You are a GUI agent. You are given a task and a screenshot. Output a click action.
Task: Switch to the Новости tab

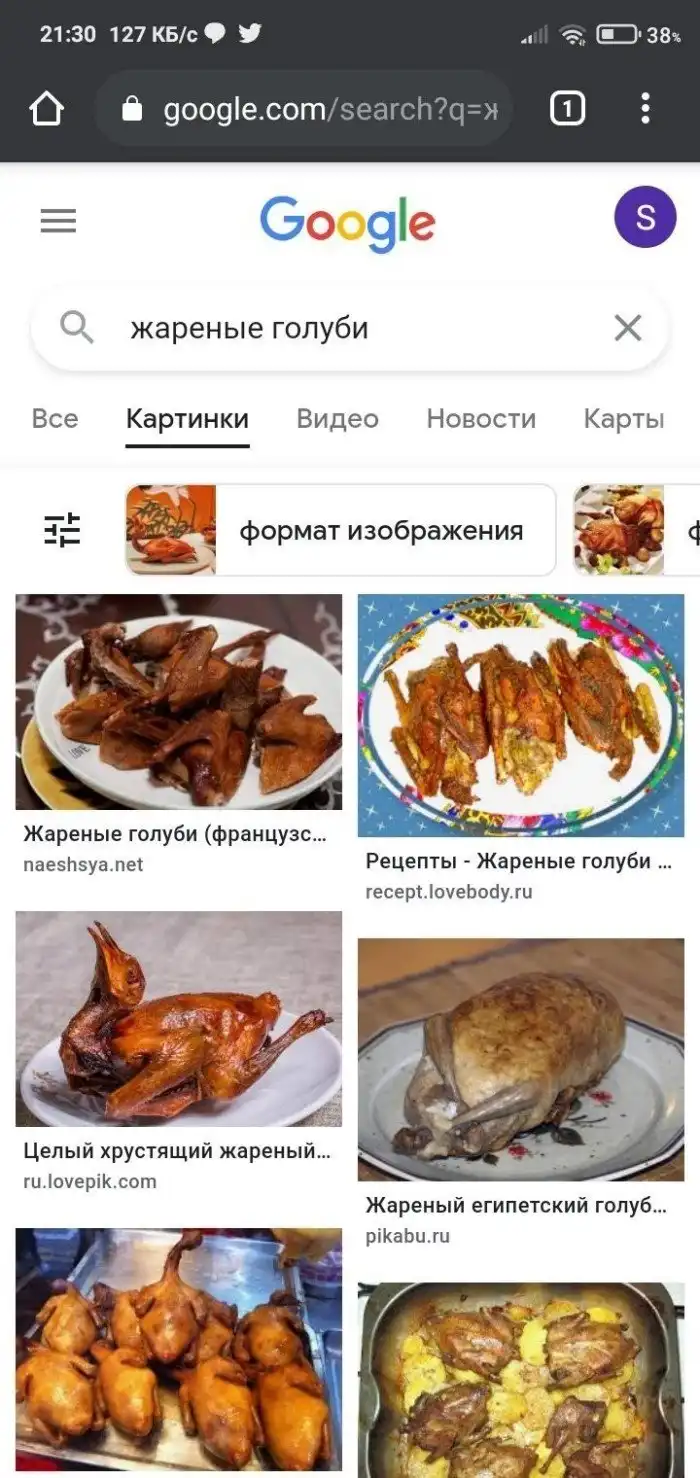pyautogui.click(x=481, y=419)
